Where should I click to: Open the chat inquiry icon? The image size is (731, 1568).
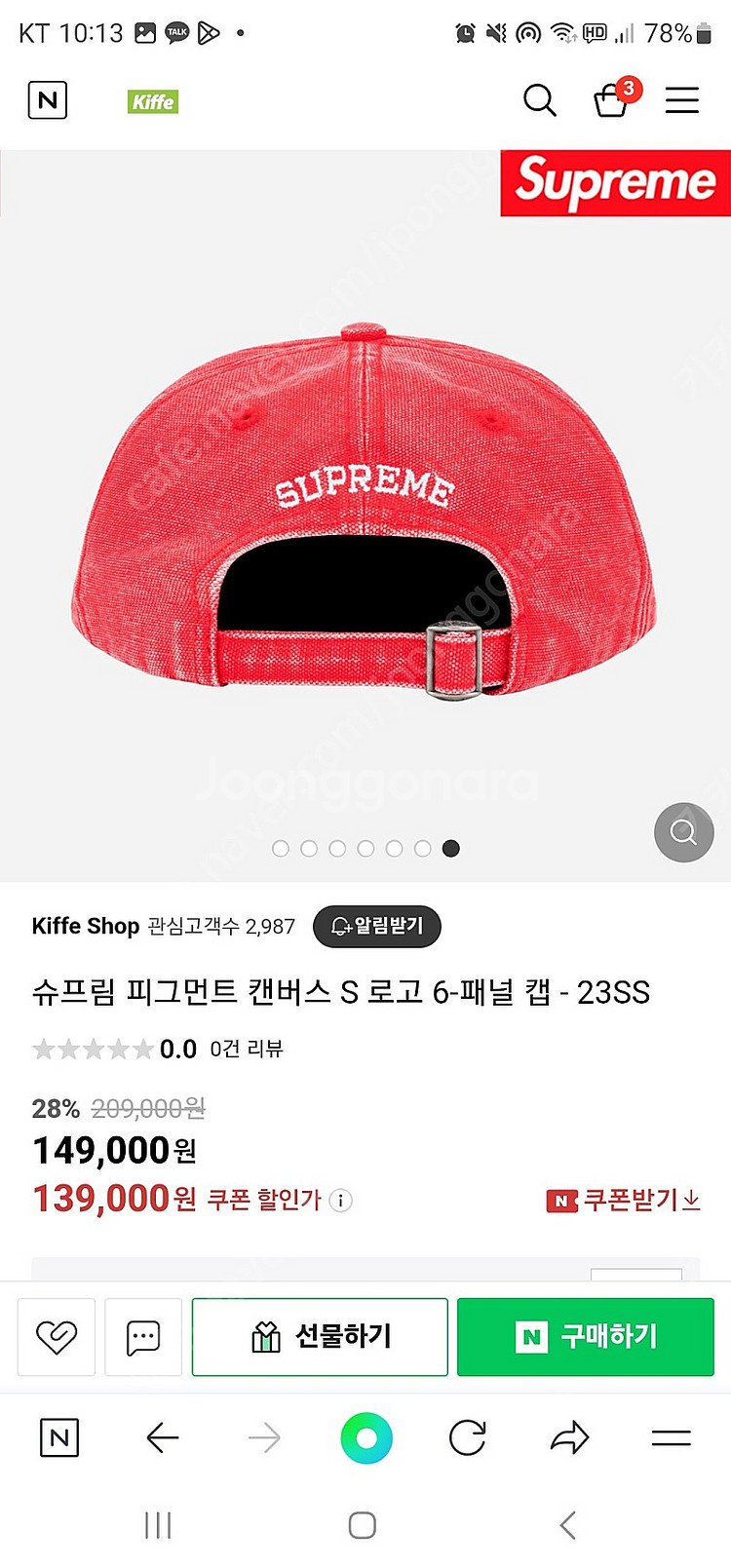(x=143, y=1336)
